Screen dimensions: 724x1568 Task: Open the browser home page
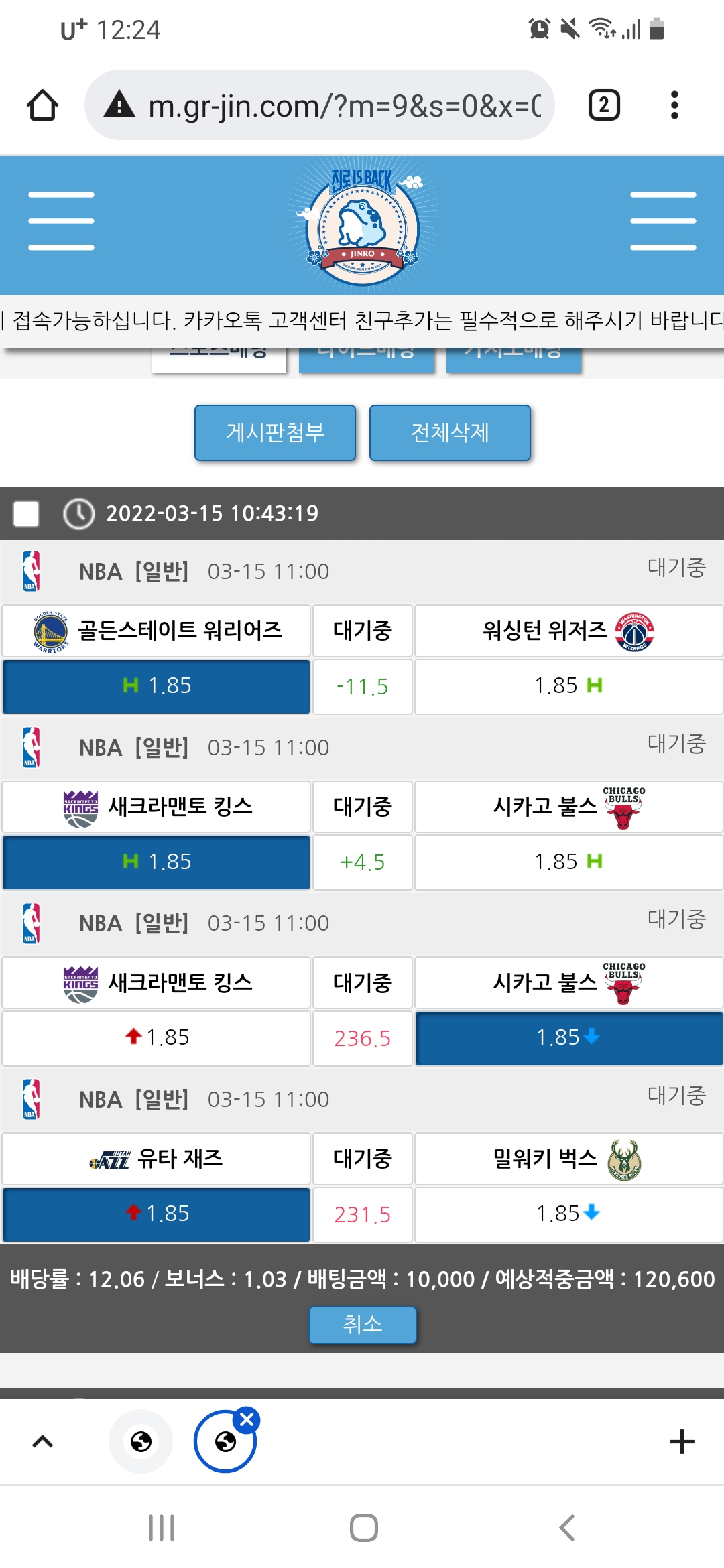point(42,105)
